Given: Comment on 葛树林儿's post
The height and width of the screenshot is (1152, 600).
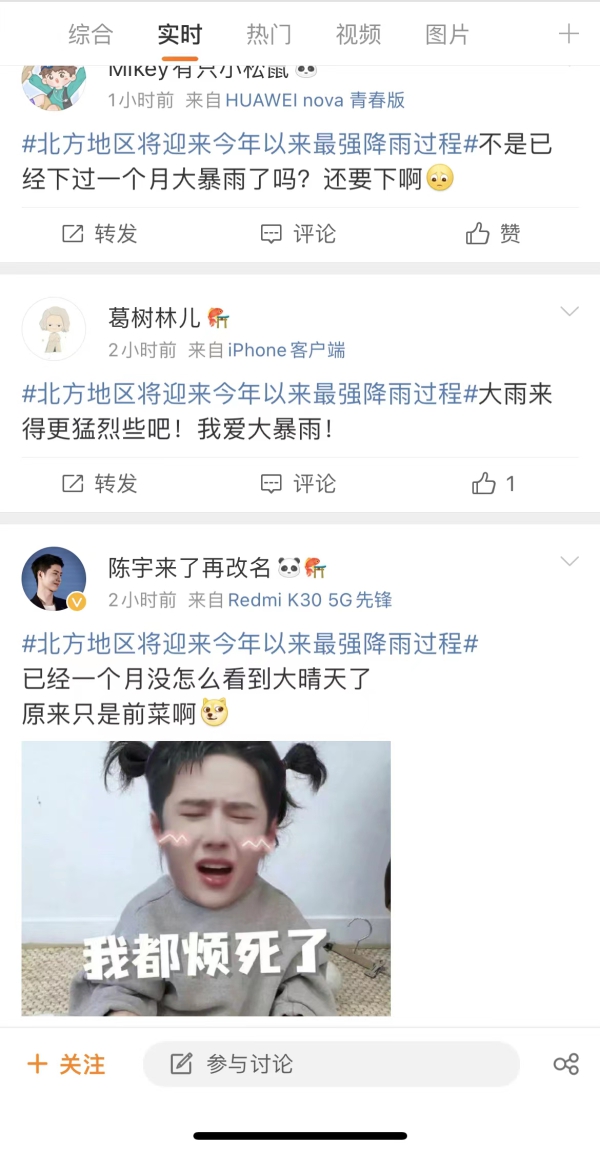Looking at the screenshot, I should 298,484.
